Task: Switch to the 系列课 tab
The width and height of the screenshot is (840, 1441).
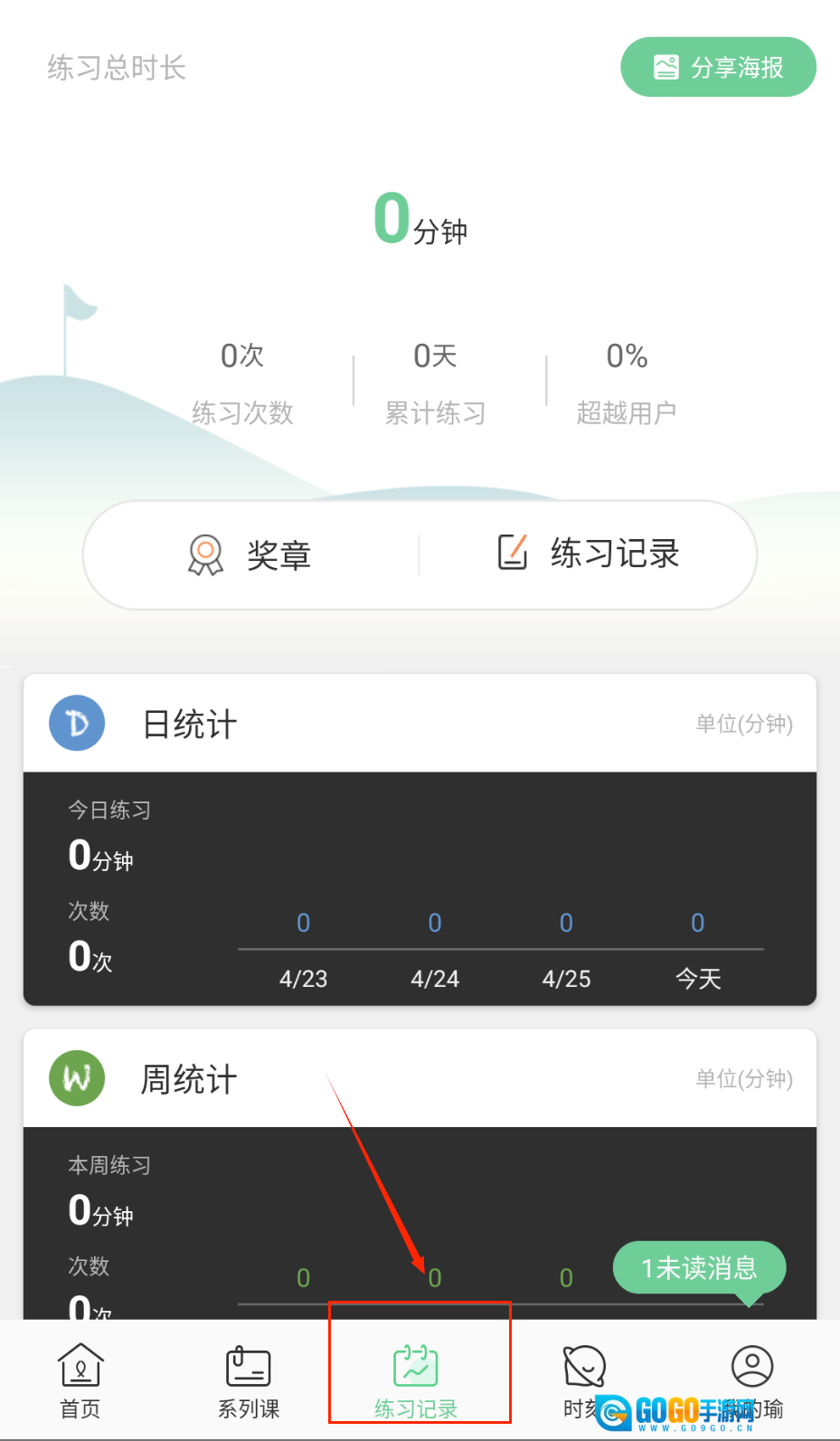Action: (x=249, y=1379)
